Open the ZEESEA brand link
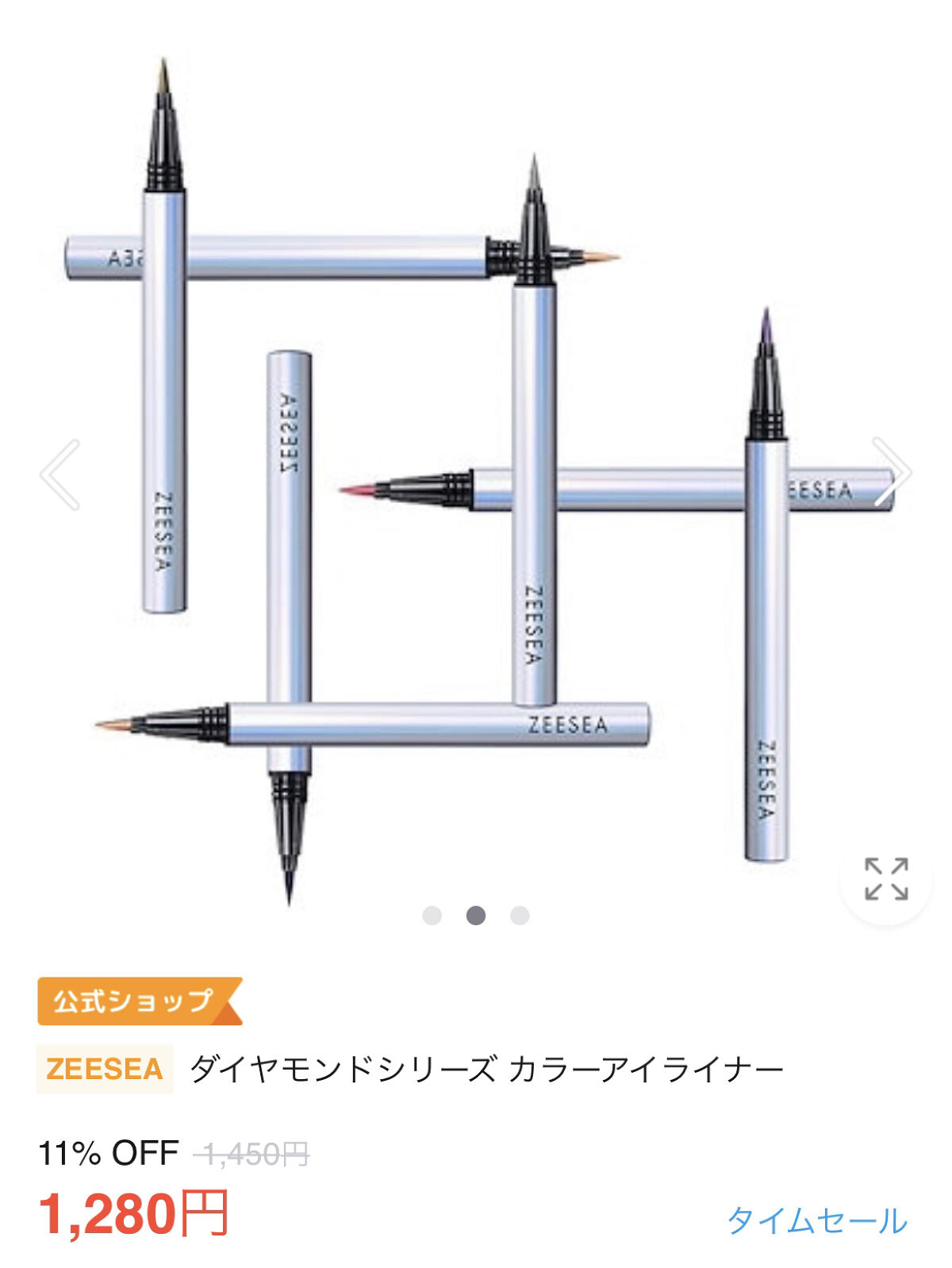The height and width of the screenshot is (1268, 952). (105, 1070)
